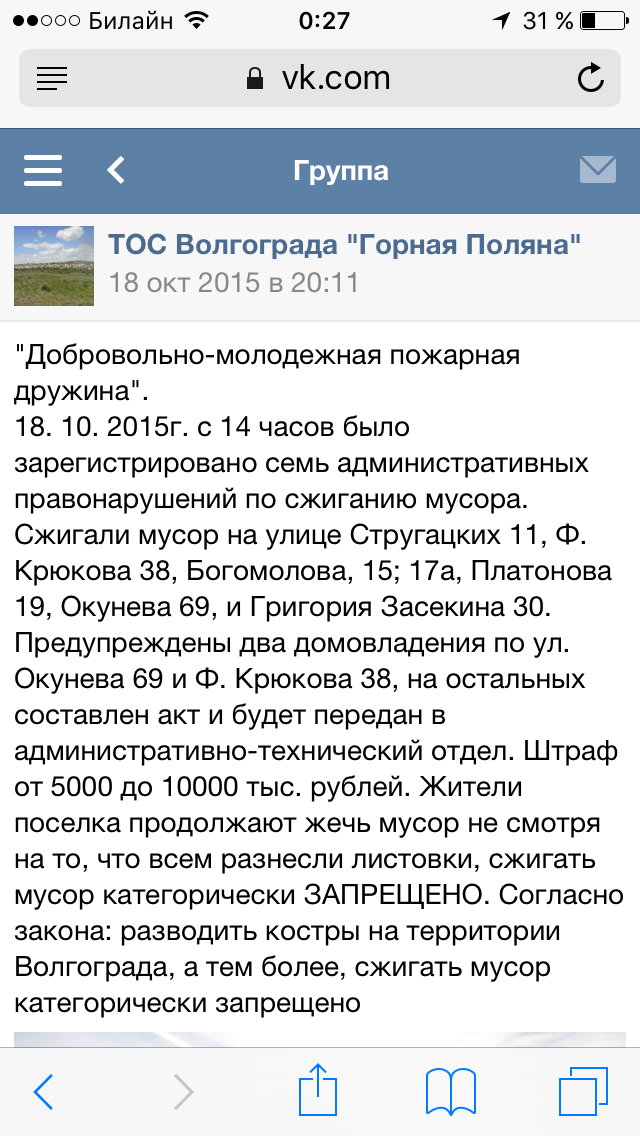
Task: Tap the vk.com address bar
Action: point(320,78)
